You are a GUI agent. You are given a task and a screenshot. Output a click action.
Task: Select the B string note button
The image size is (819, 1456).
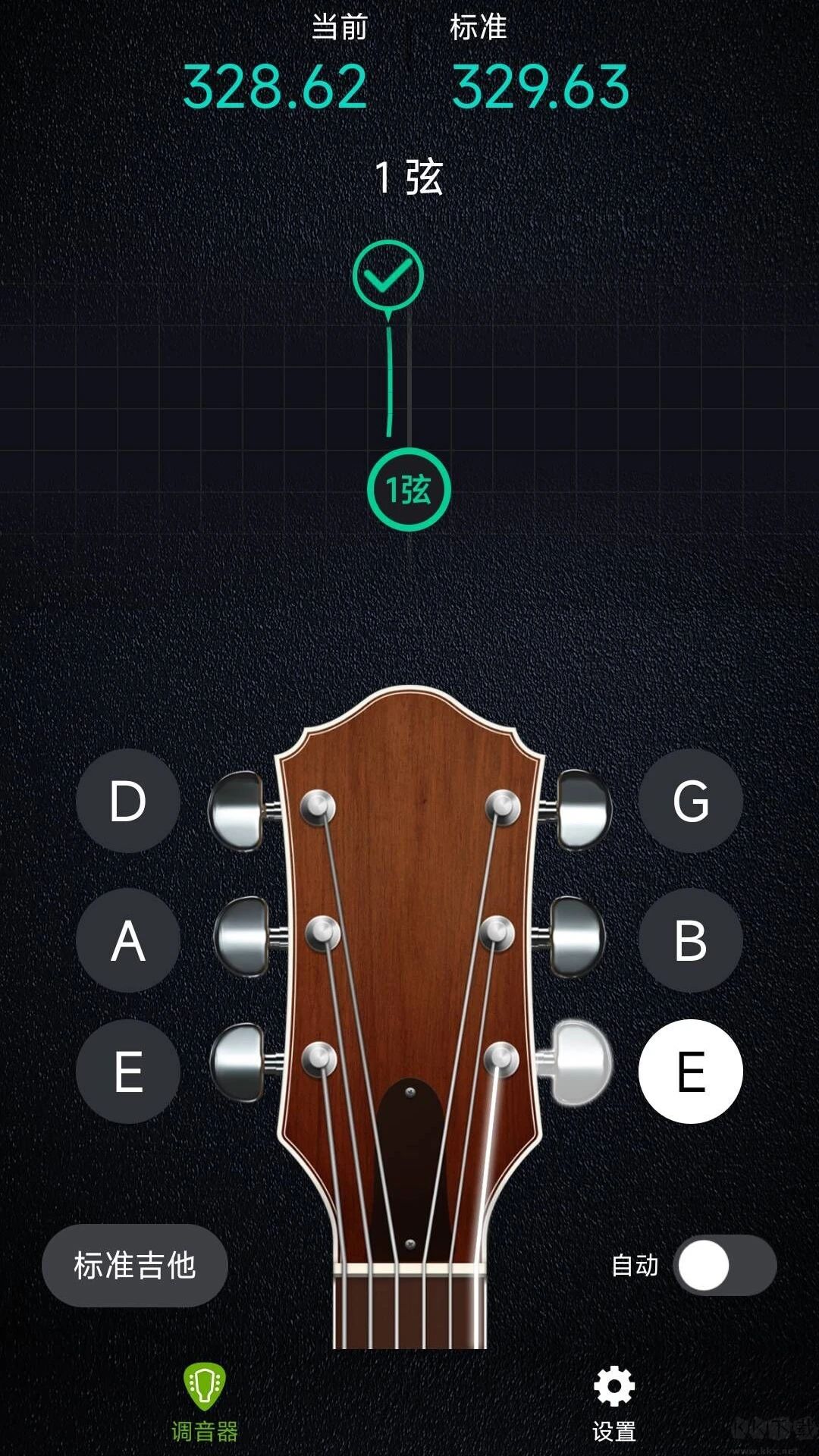[x=689, y=943]
